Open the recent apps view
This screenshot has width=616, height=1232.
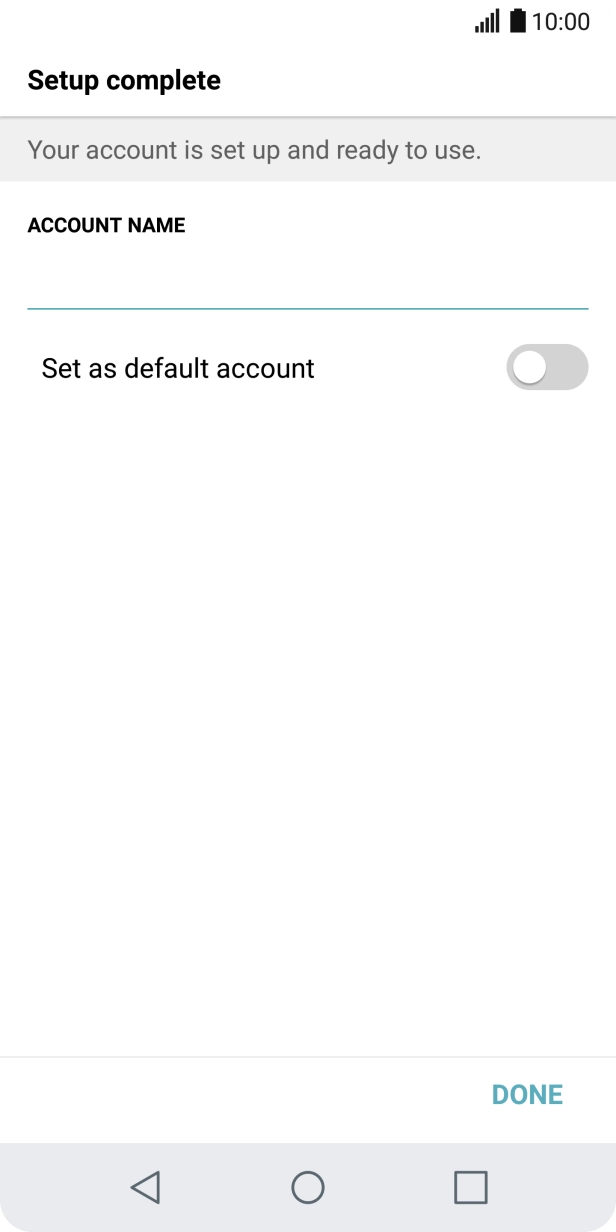click(x=470, y=1187)
